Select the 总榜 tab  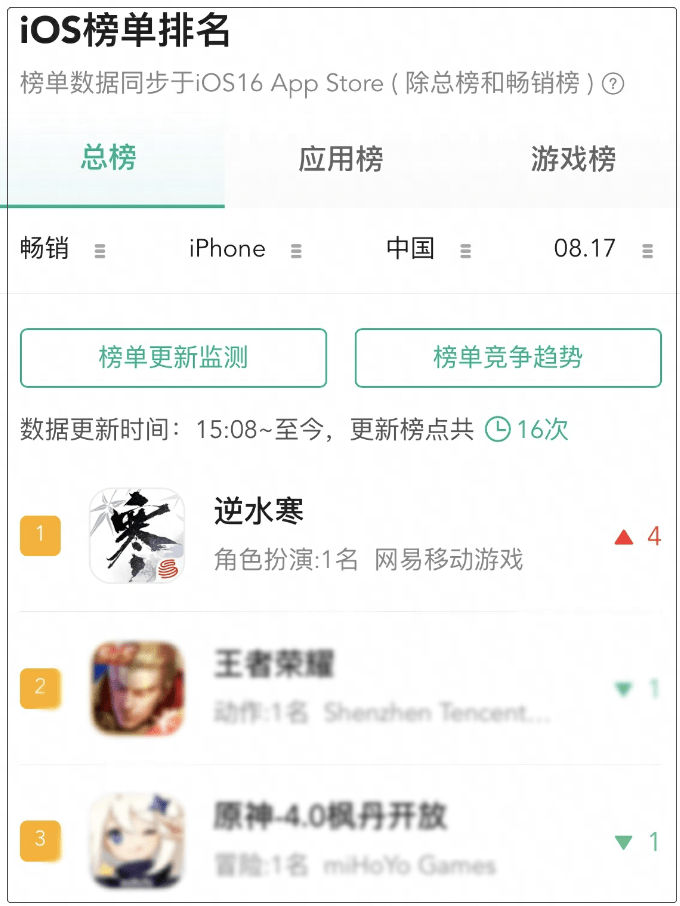(x=109, y=158)
